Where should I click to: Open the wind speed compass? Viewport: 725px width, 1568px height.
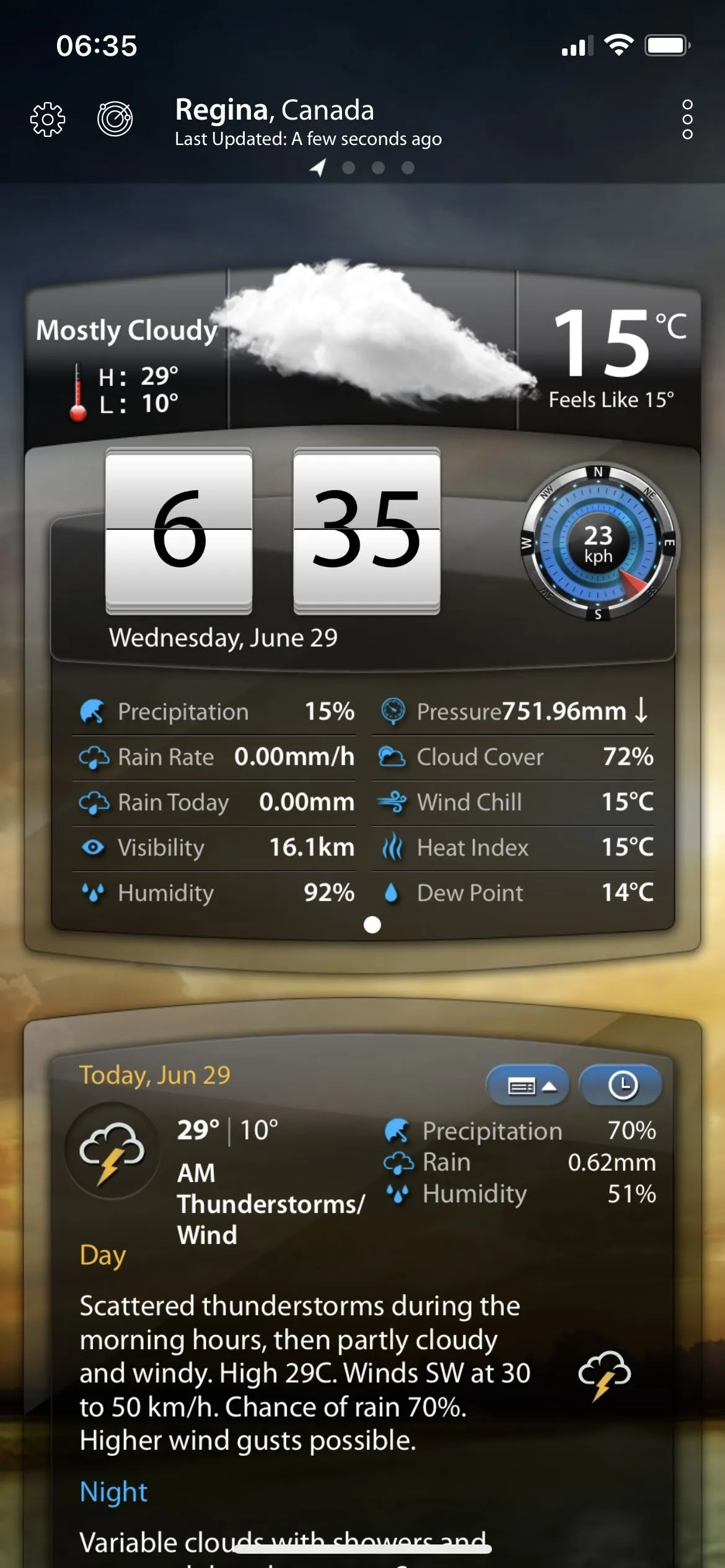(598, 544)
